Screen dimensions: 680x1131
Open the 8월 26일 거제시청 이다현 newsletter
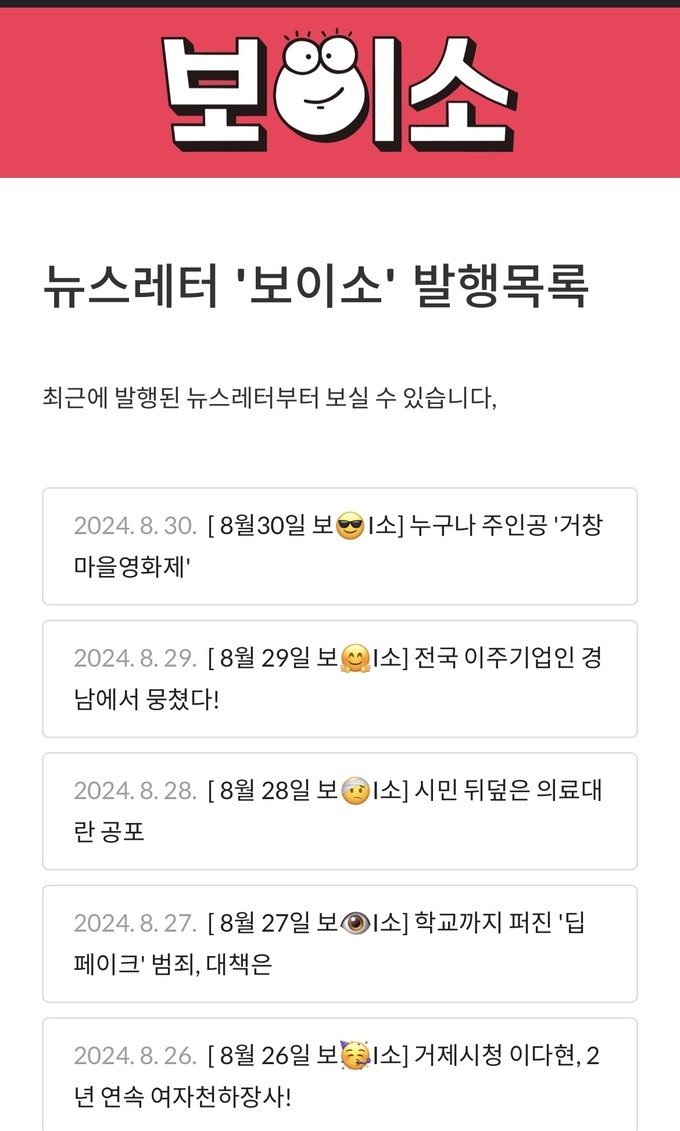click(x=340, y=1075)
